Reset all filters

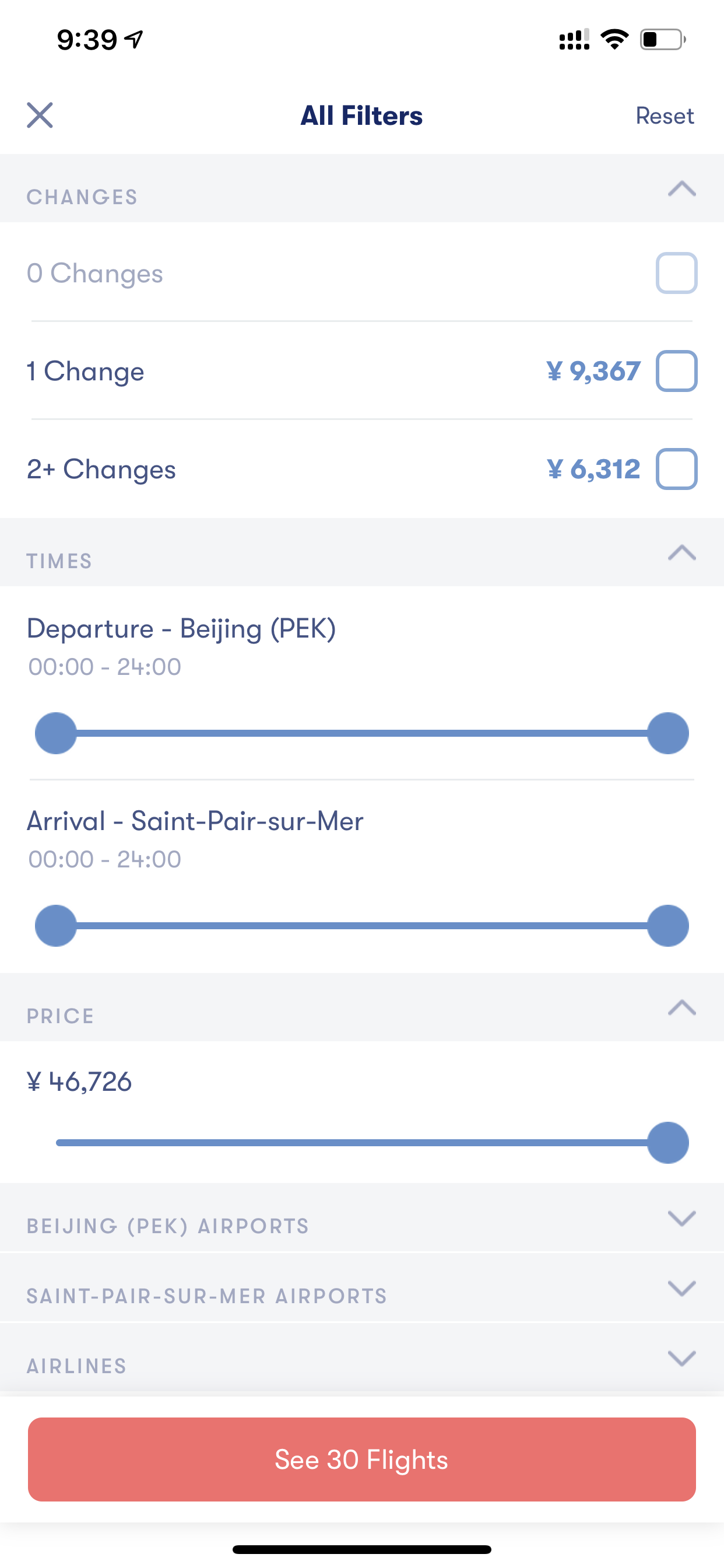click(x=665, y=116)
